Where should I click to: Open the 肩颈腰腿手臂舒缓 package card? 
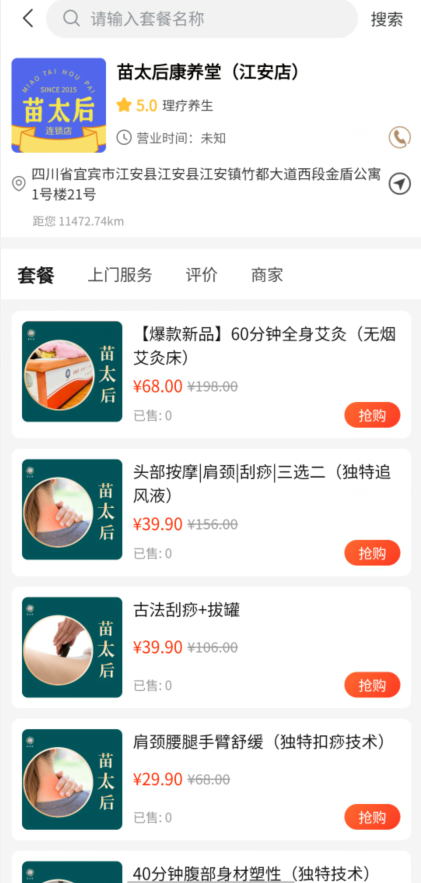211,779
